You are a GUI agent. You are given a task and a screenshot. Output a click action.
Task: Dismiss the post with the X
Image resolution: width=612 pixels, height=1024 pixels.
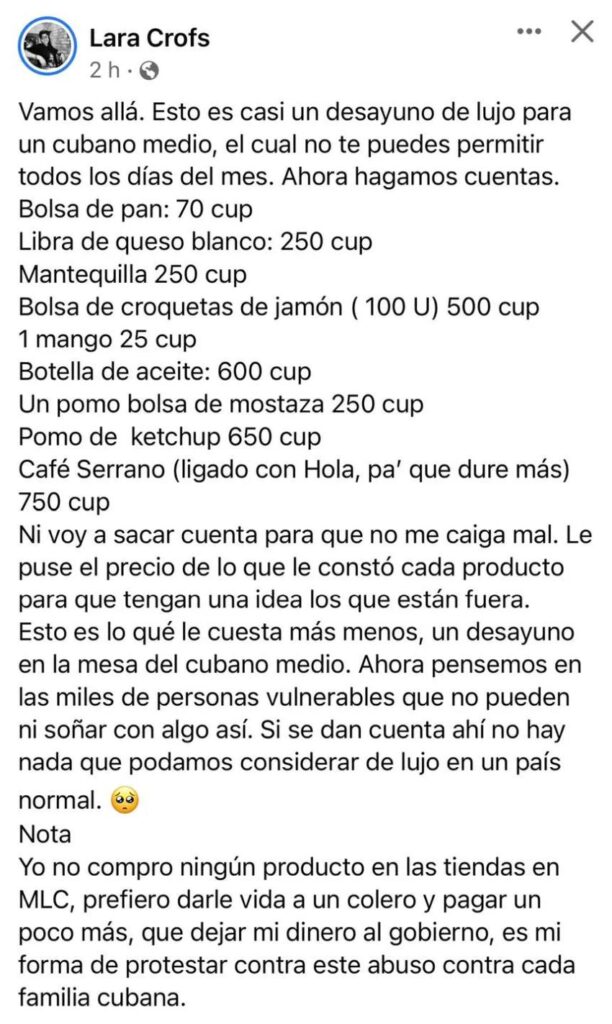pos(581,32)
